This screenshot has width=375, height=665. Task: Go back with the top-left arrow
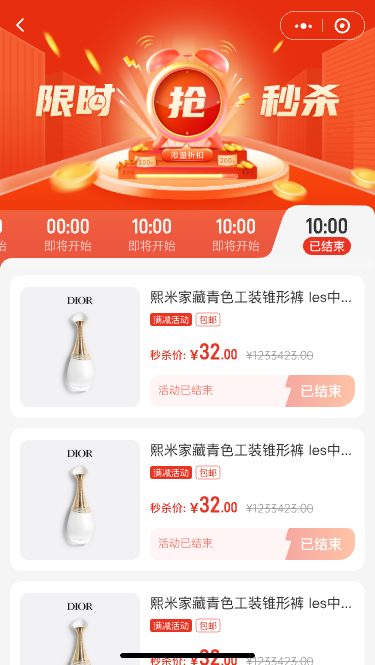click(20, 25)
